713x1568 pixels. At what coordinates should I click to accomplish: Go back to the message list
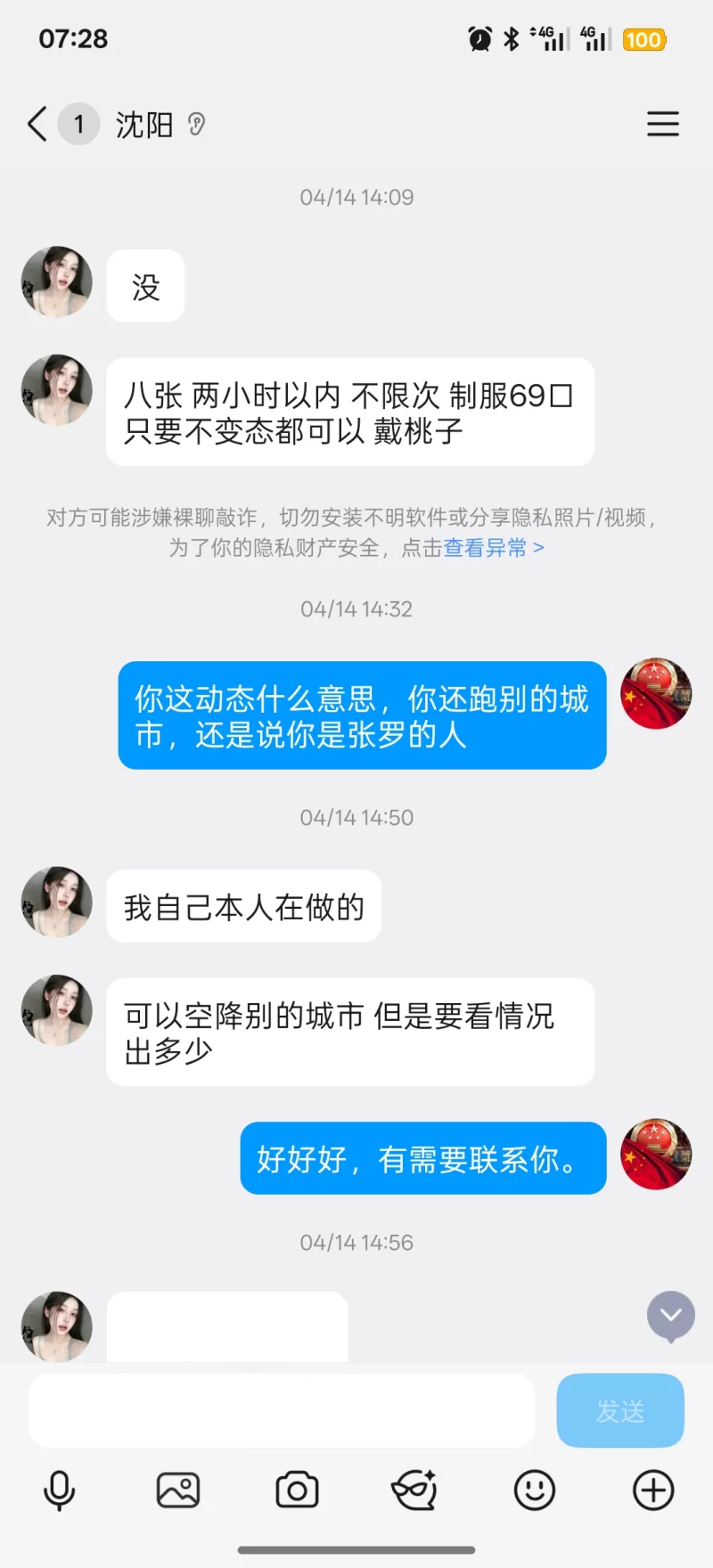[37, 124]
